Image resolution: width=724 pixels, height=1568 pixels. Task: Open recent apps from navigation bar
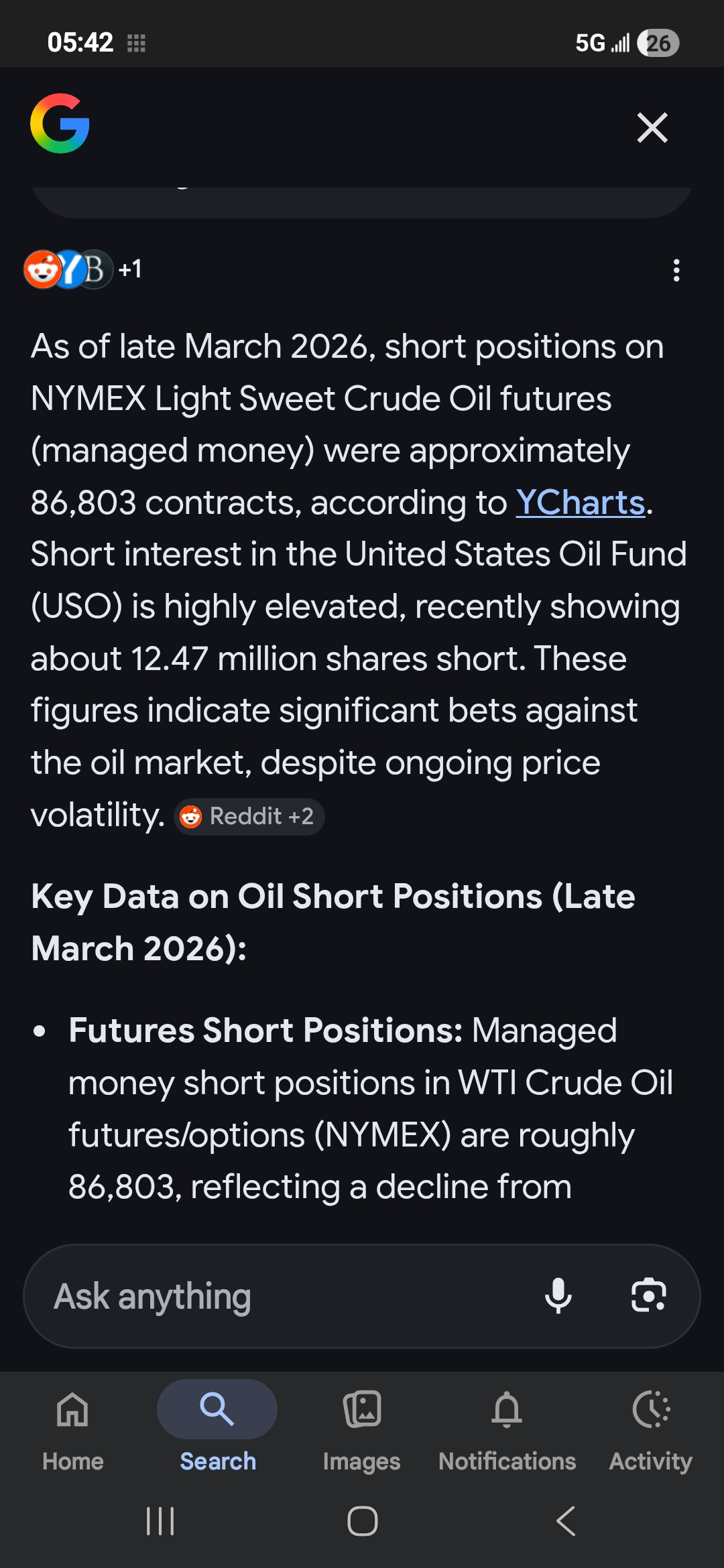pos(160,1520)
